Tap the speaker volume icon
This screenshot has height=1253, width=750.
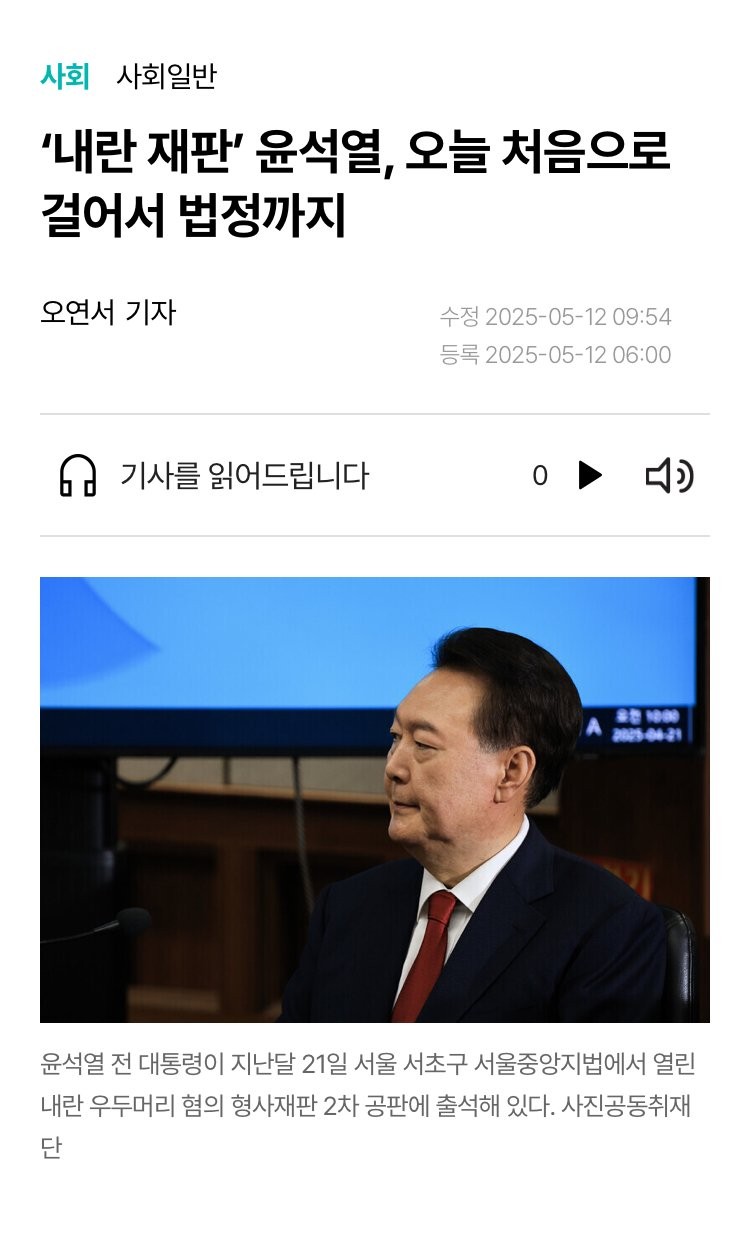[x=669, y=476]
